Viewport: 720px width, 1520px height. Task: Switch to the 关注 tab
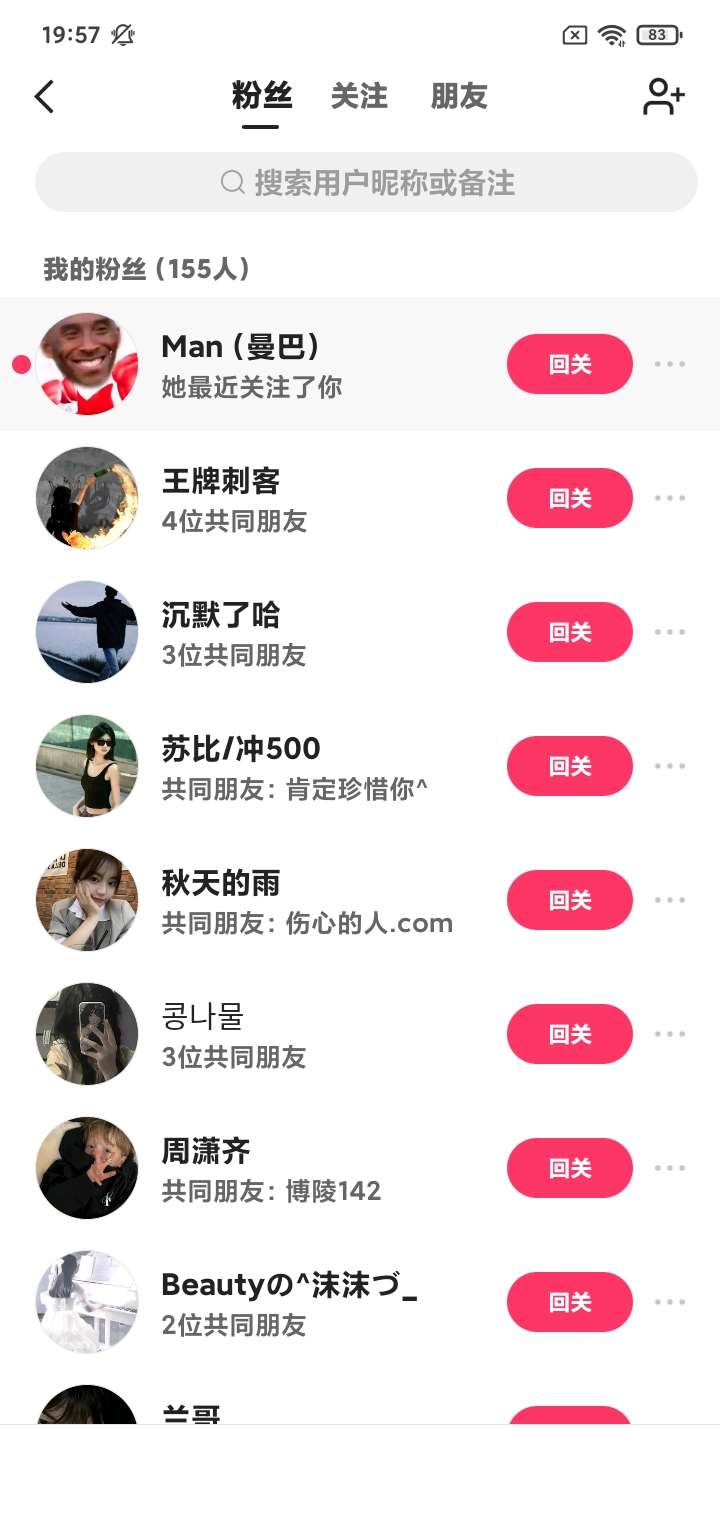coord(359,96)
